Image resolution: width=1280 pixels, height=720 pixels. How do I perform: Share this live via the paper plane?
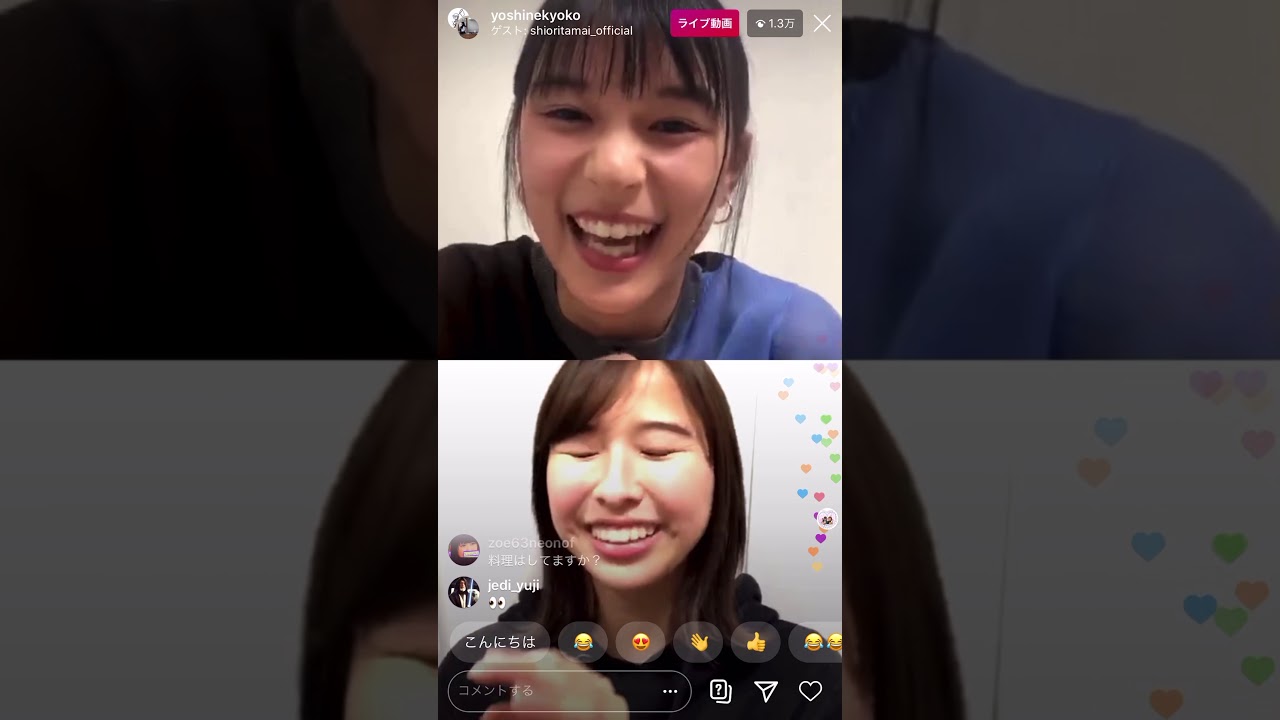click(x=766, y=691)
